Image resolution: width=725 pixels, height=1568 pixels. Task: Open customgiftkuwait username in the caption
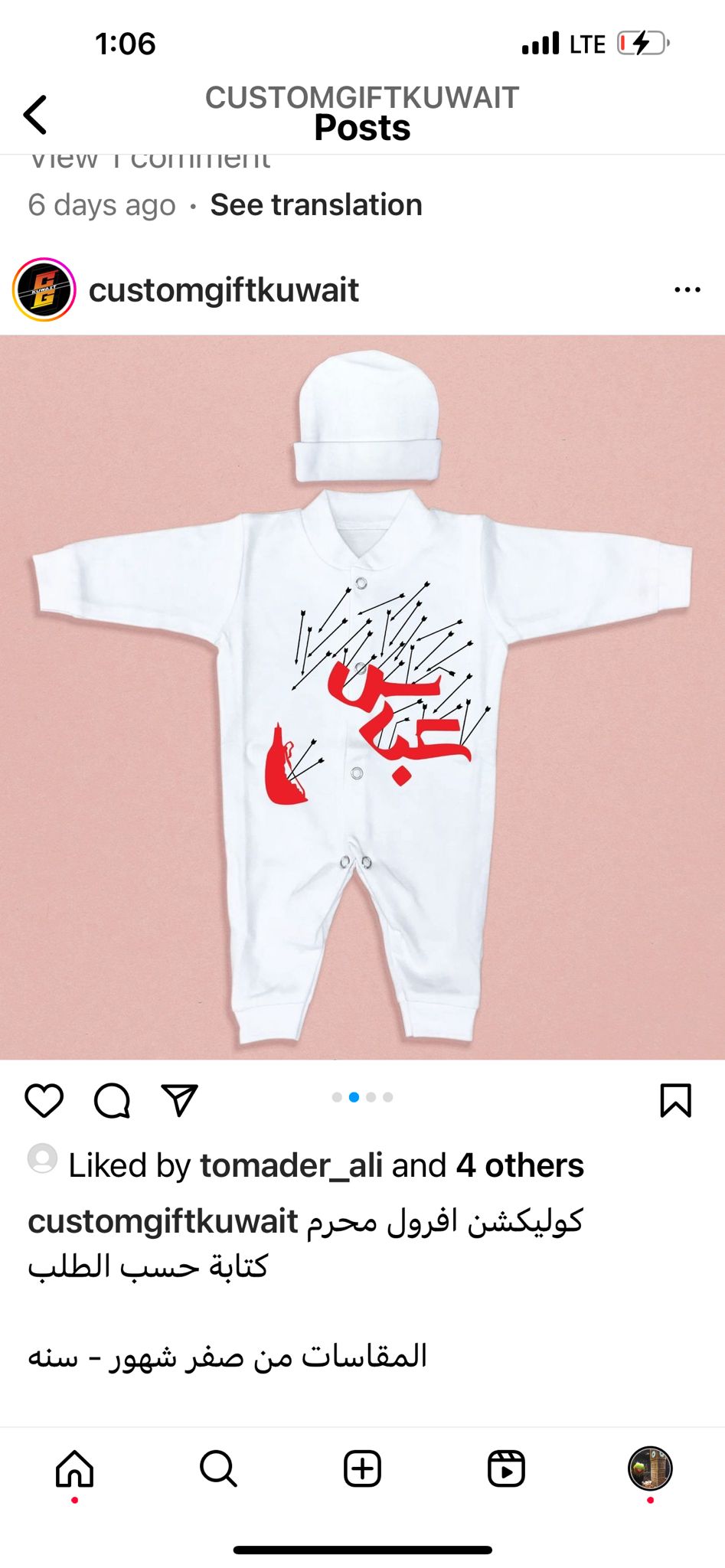point(163,1221)
